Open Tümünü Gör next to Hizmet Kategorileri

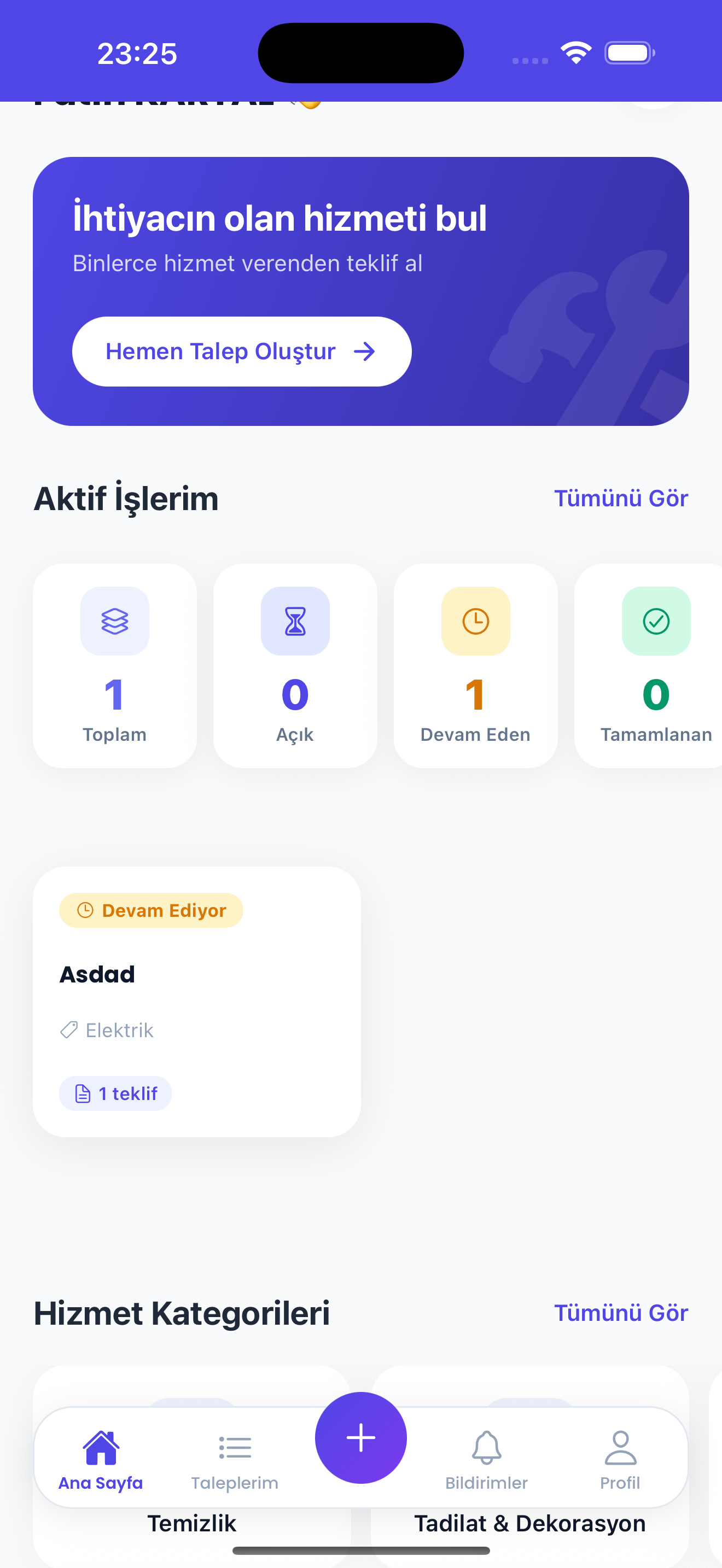click(620, 1313)
